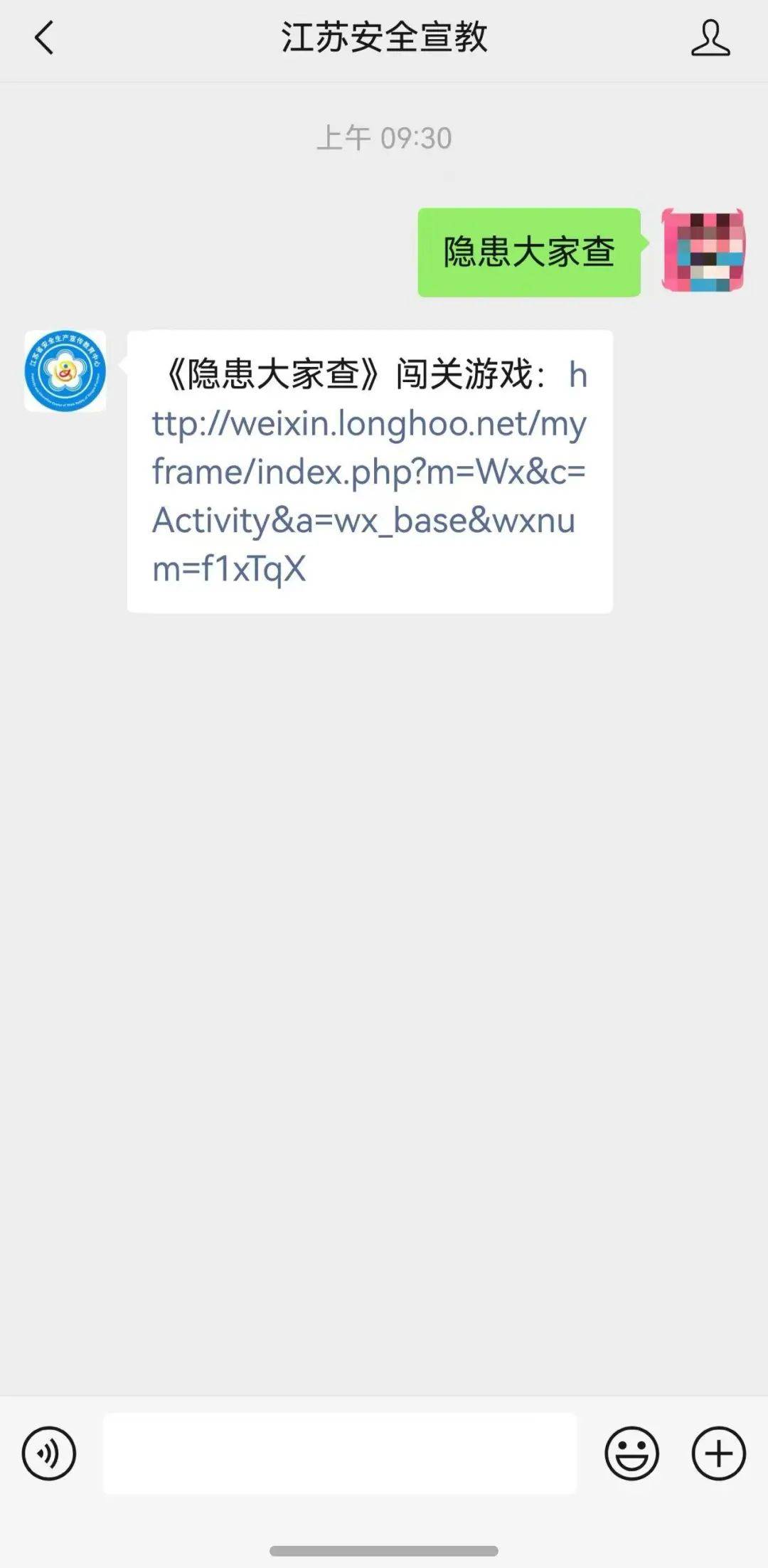Open the weixin.longhoo.net game link
Screen dimensions: 768x1568
pyautogui.click(x=369, y=472)
